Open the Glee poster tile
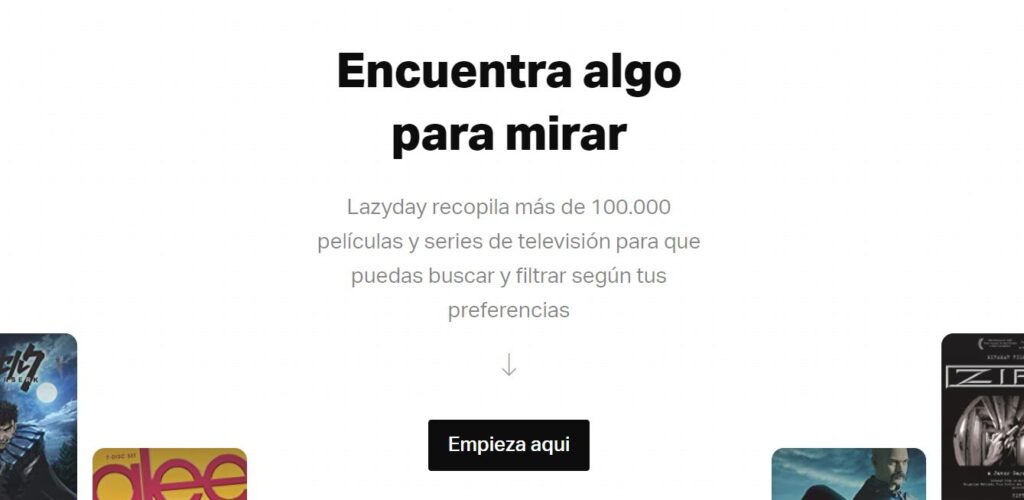The image size is (1024, 500). (169, 475)
